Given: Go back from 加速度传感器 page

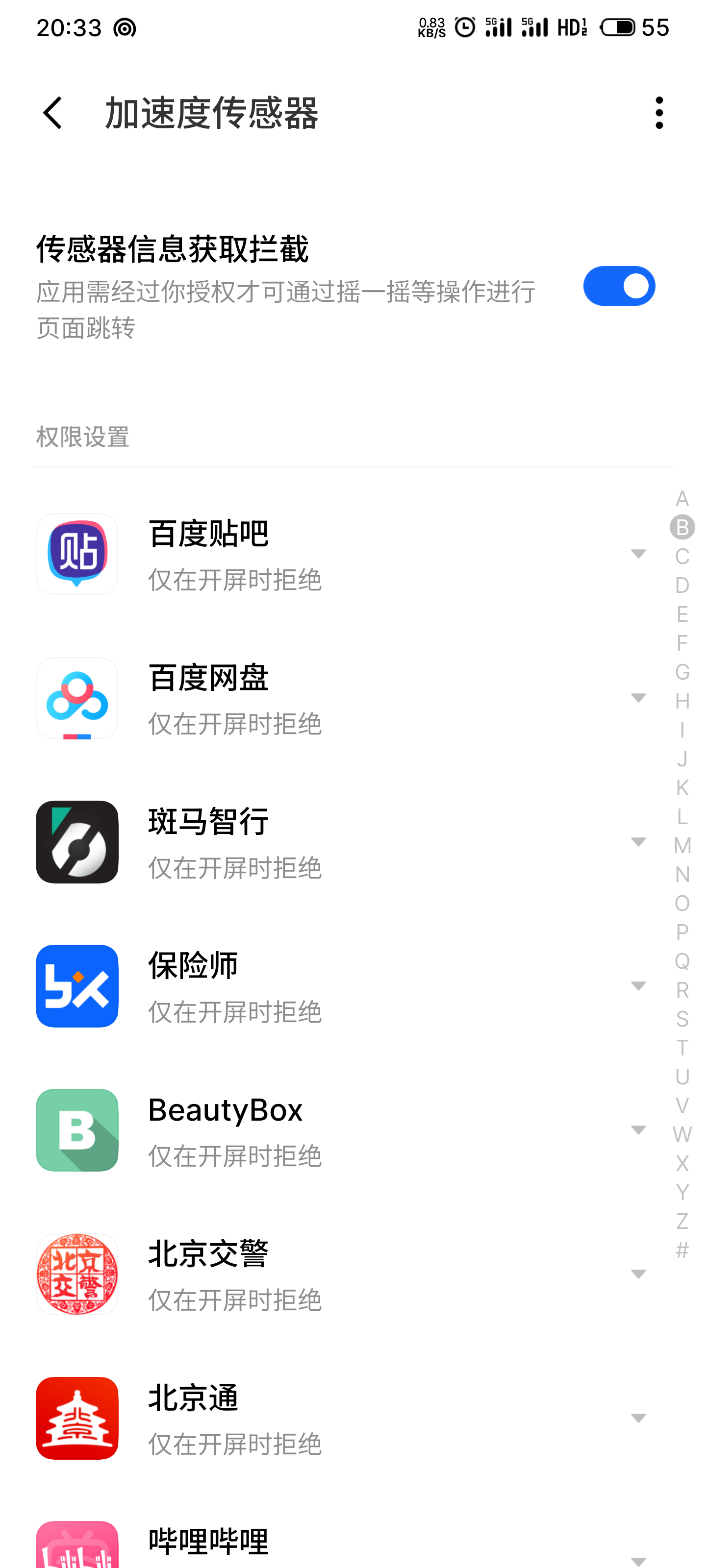Looking at the screenshot, I should [53, 113].
